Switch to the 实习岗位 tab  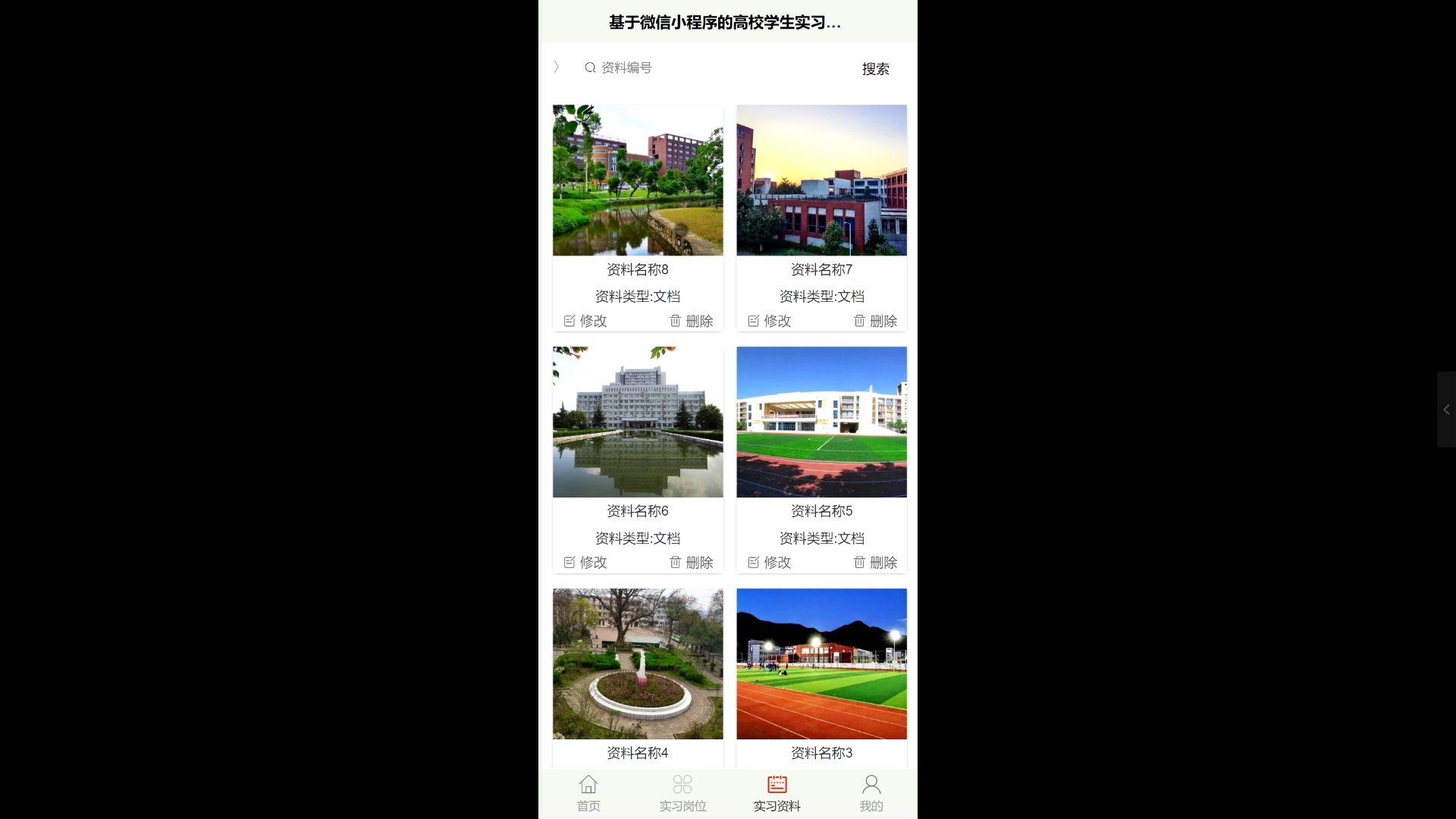pyautogui.click(x=682, y=793)
